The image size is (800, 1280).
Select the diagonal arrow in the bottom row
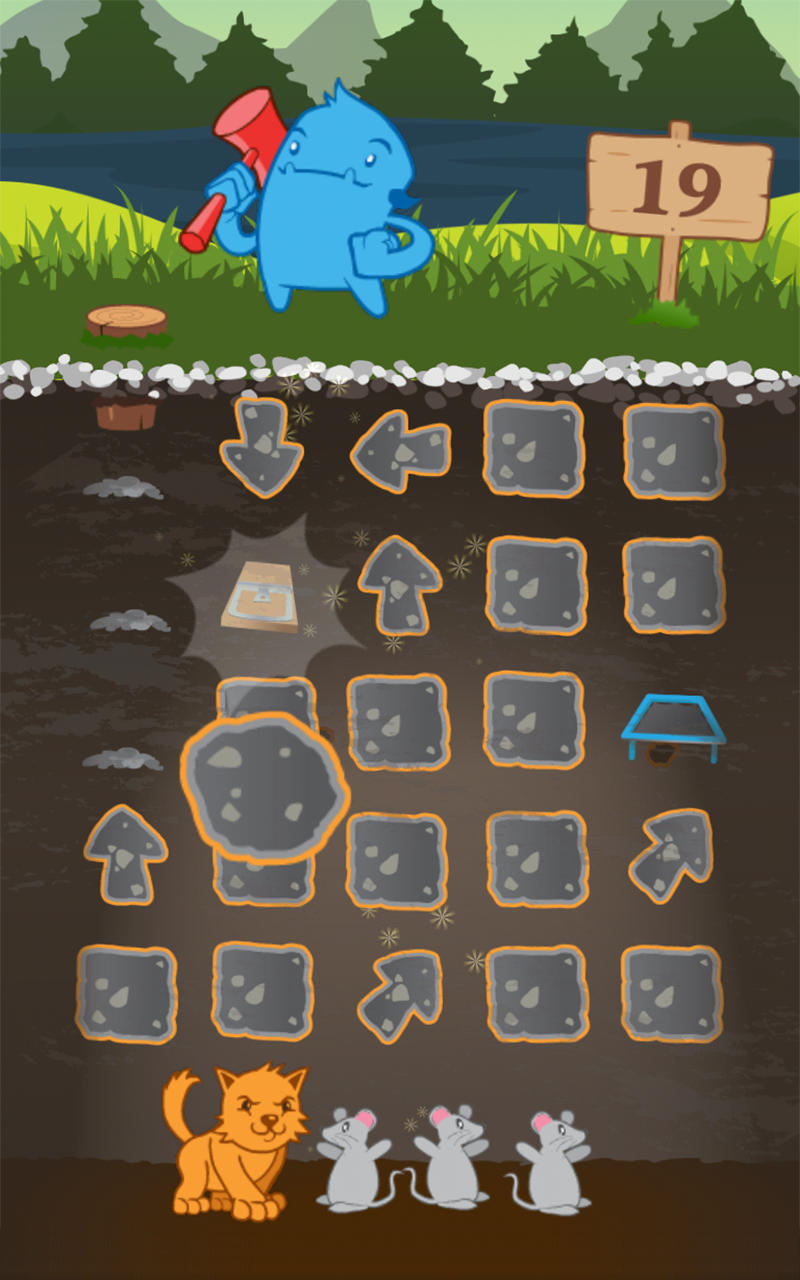pos(400,993)
